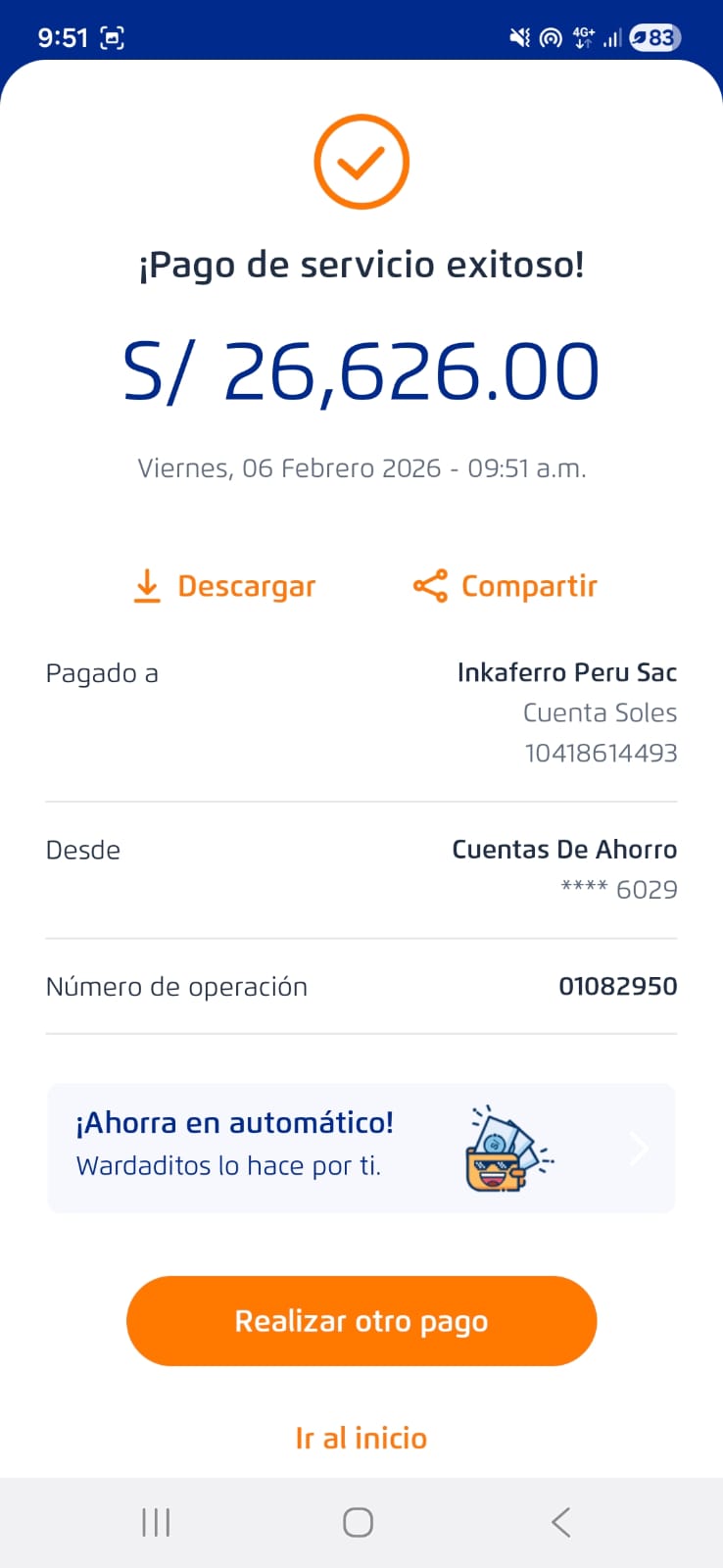723x1568 pixels.
Task: Open recent apps from navigation bar
Action: click(x=156, y=1522)
